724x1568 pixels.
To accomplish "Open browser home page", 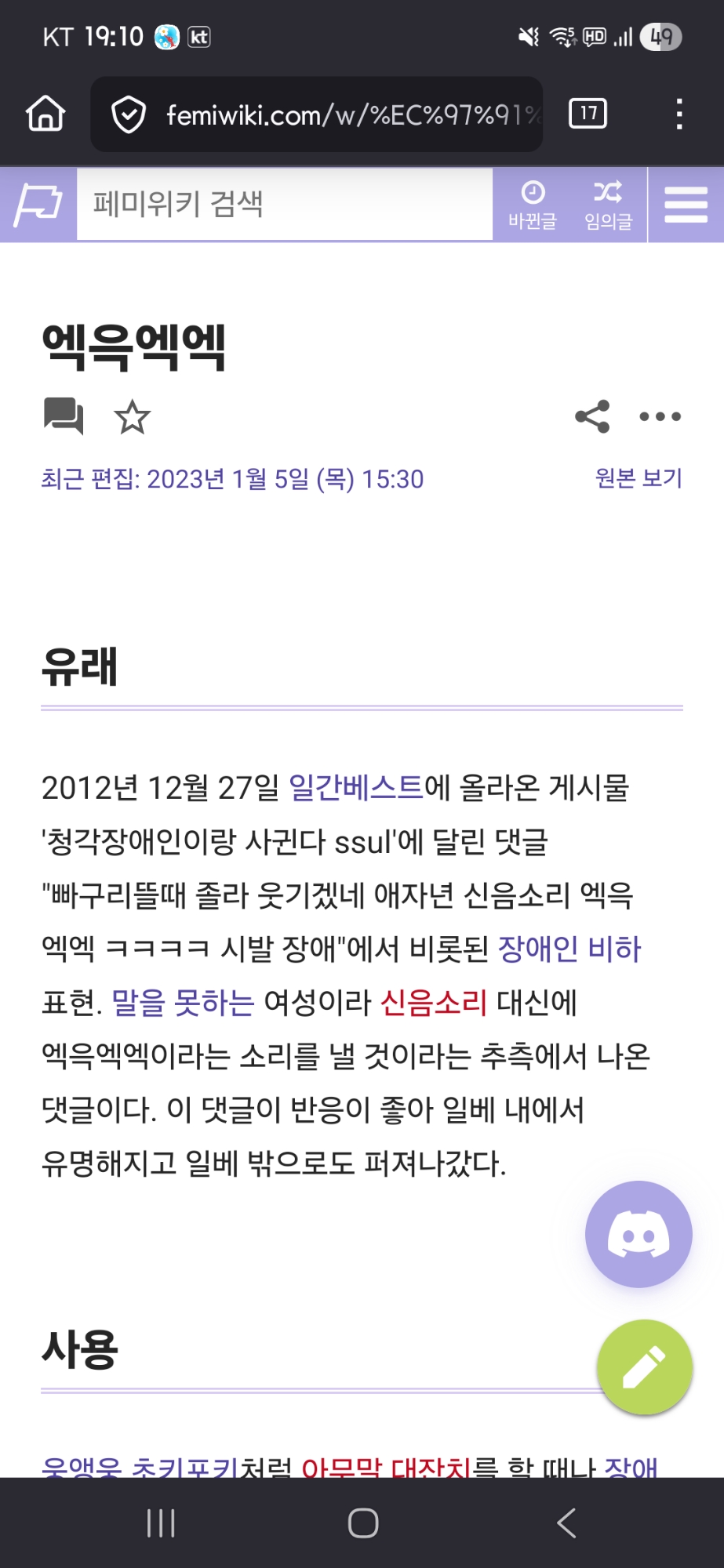I will [45, 114].
